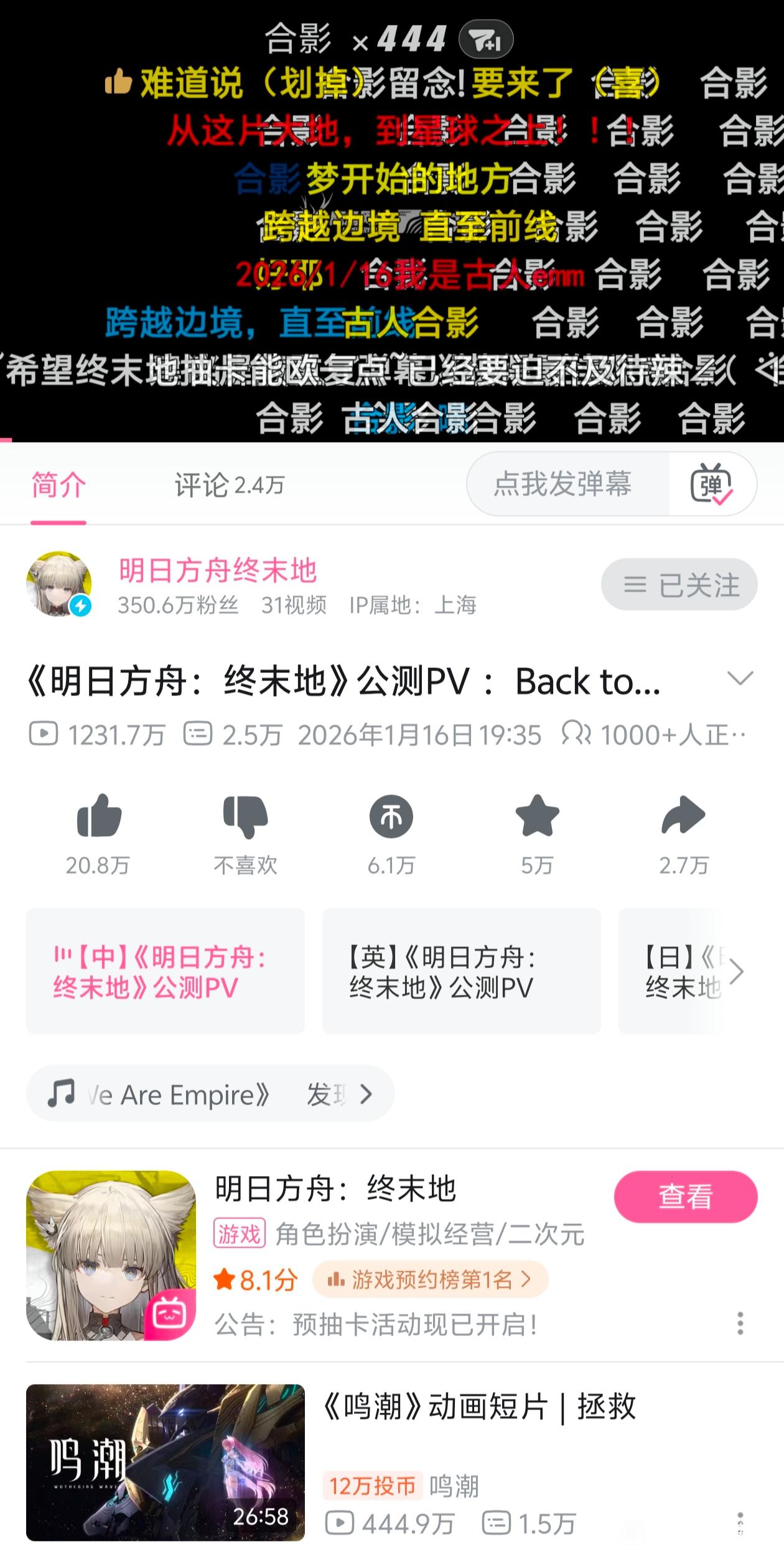
Task: Select the 【中】公测PV episode card
Action: 165,971
